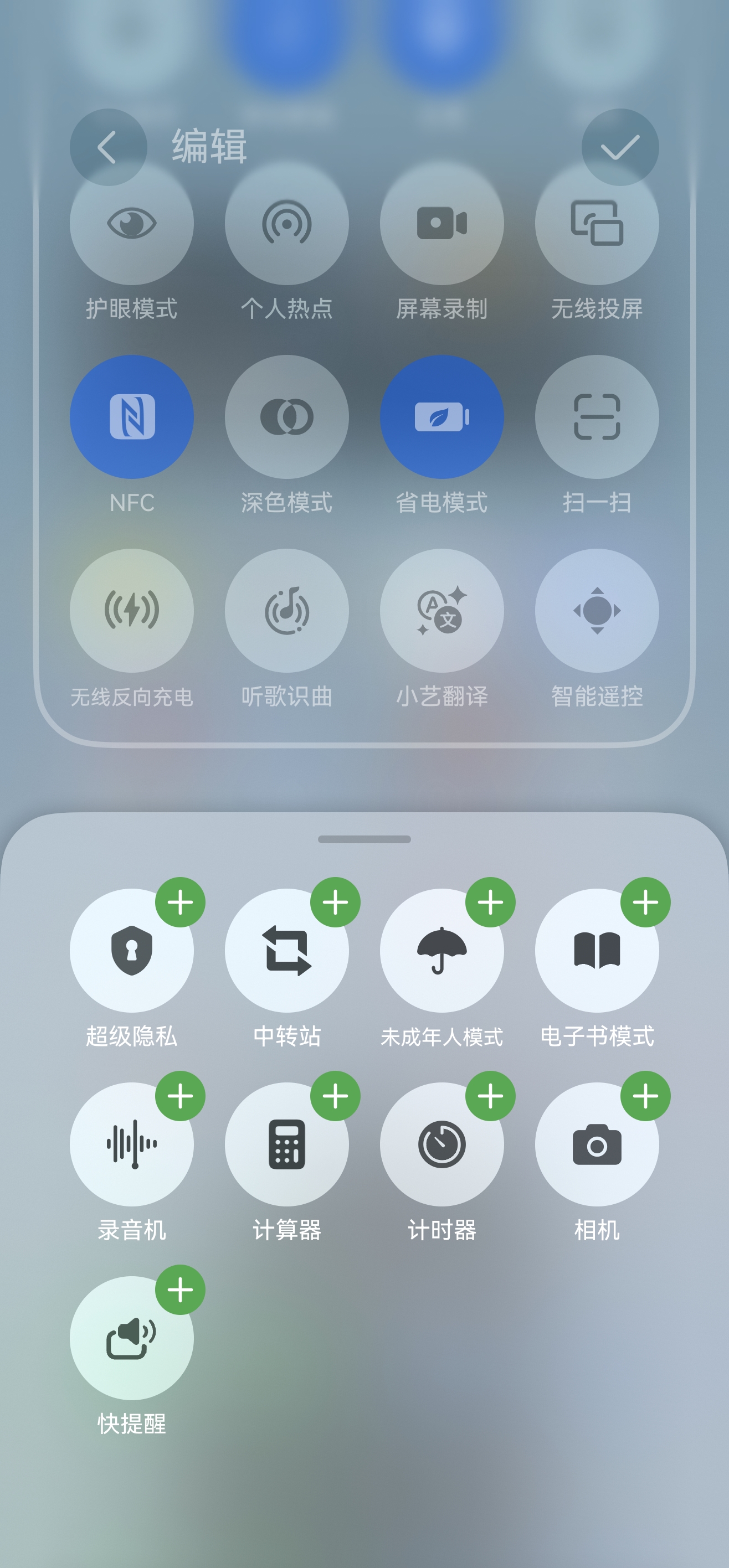Add the 电子书模式 shortcut
This screenshot has width=729, height=1568.
tap(645, 902)
